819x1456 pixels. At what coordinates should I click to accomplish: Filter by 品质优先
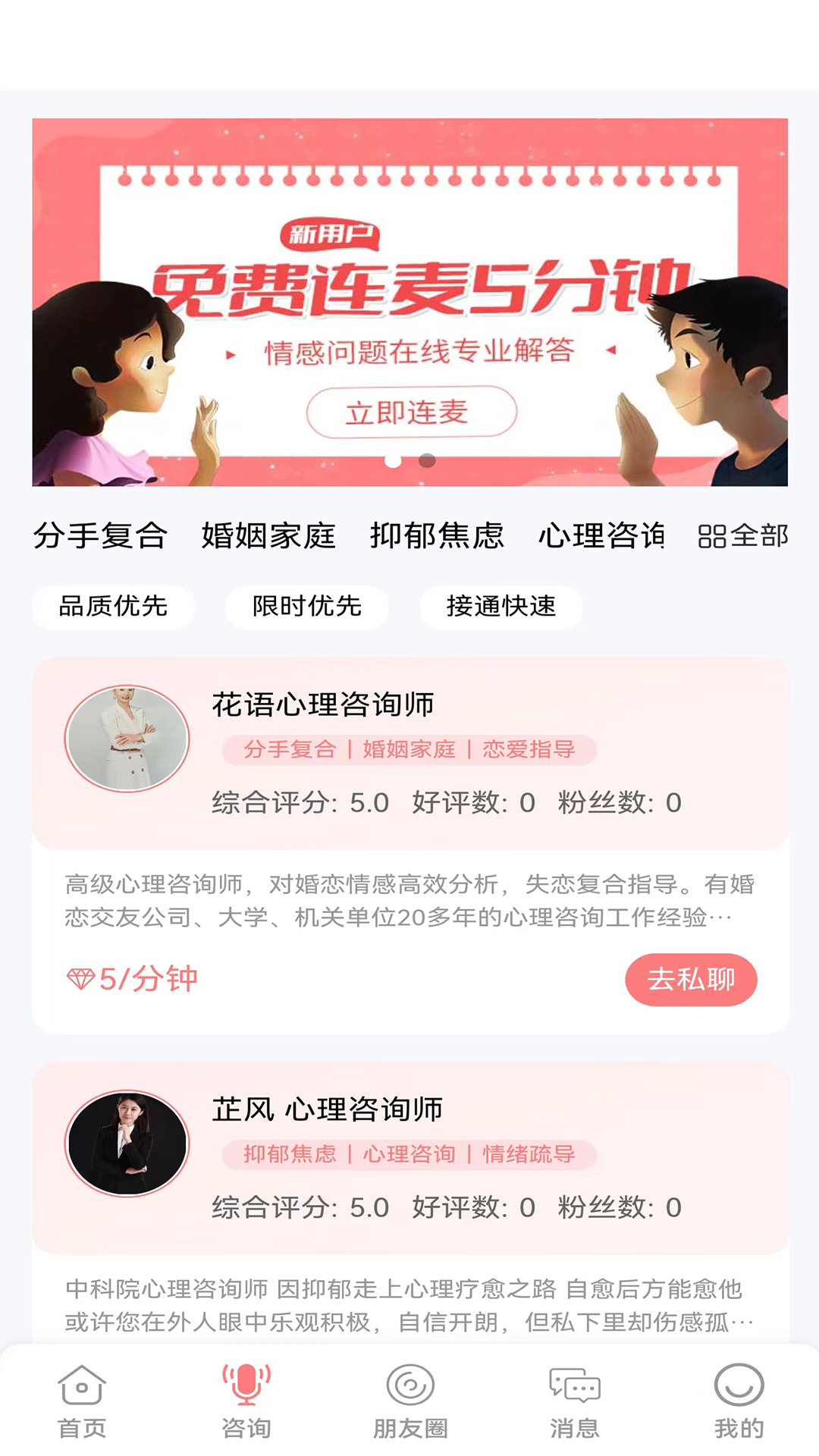point(113,607)
